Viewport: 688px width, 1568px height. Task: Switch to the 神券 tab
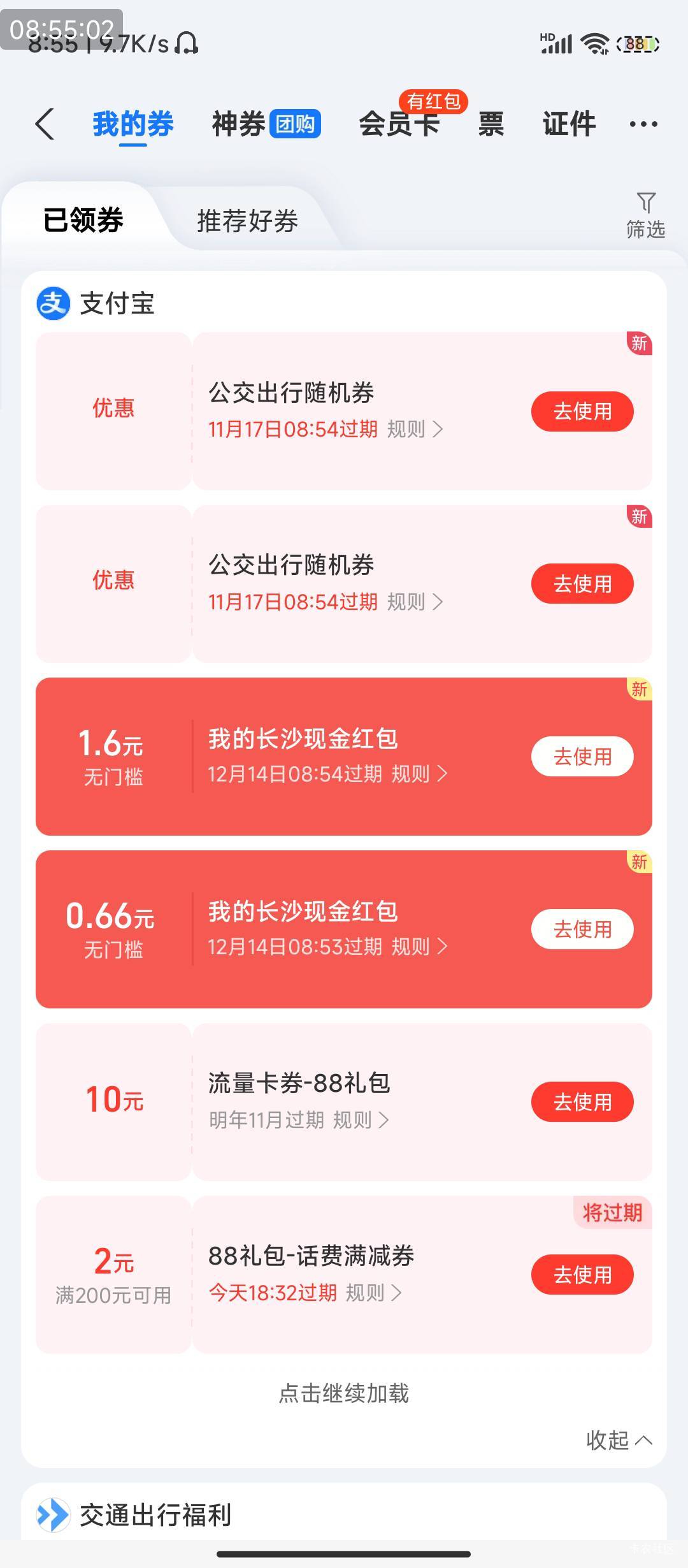[x=266, y=124]
